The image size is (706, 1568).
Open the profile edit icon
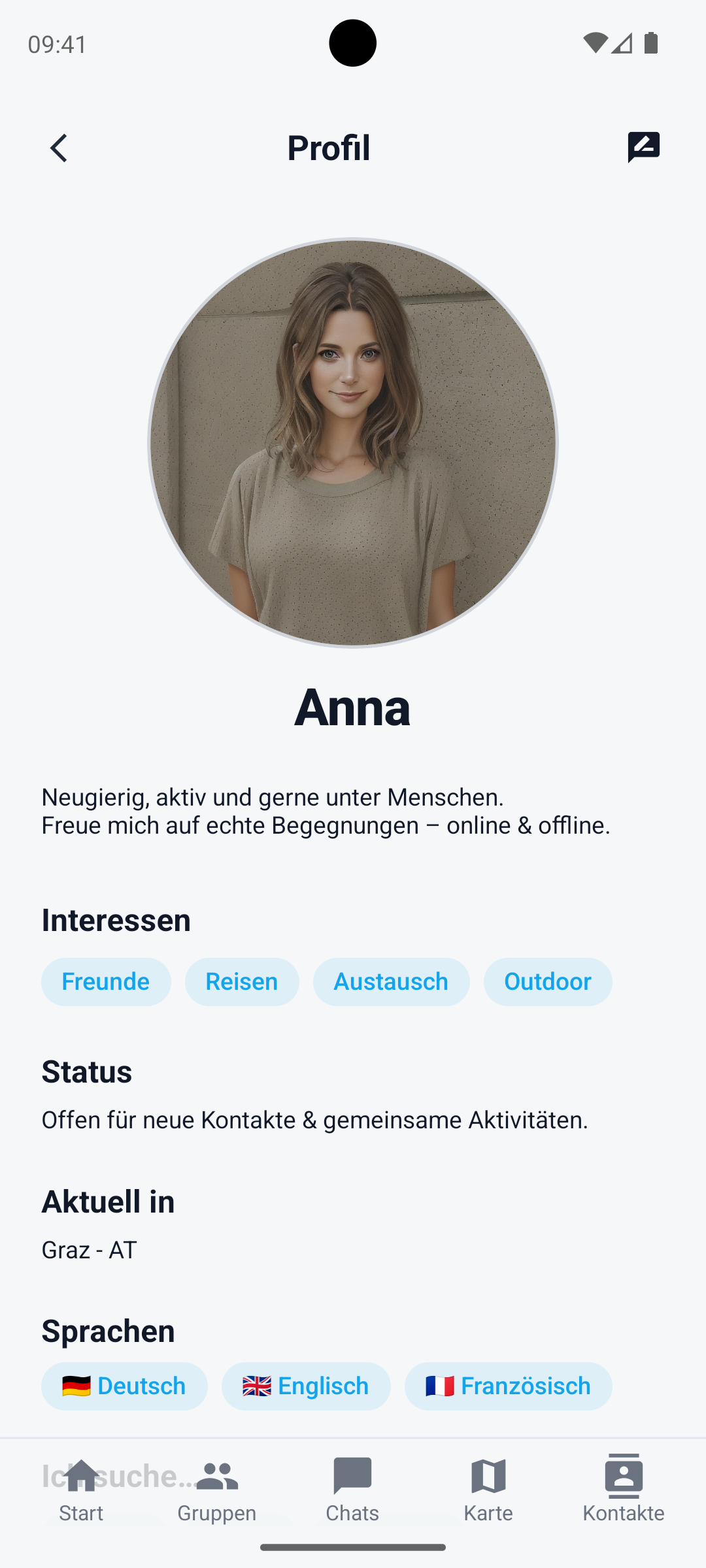645,147
